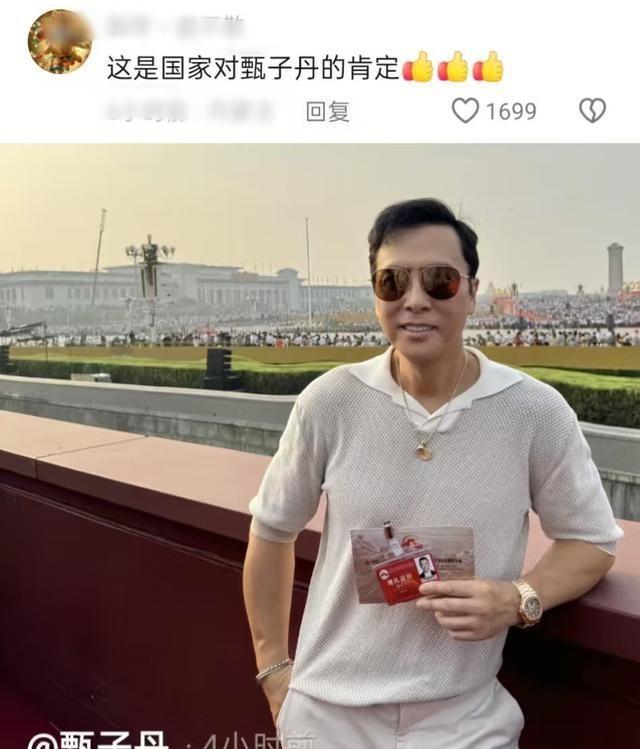The width and height of the screenshot is (640, 749).
Task: Dislike the comment with the broken heart
Action: pos(592,110)
